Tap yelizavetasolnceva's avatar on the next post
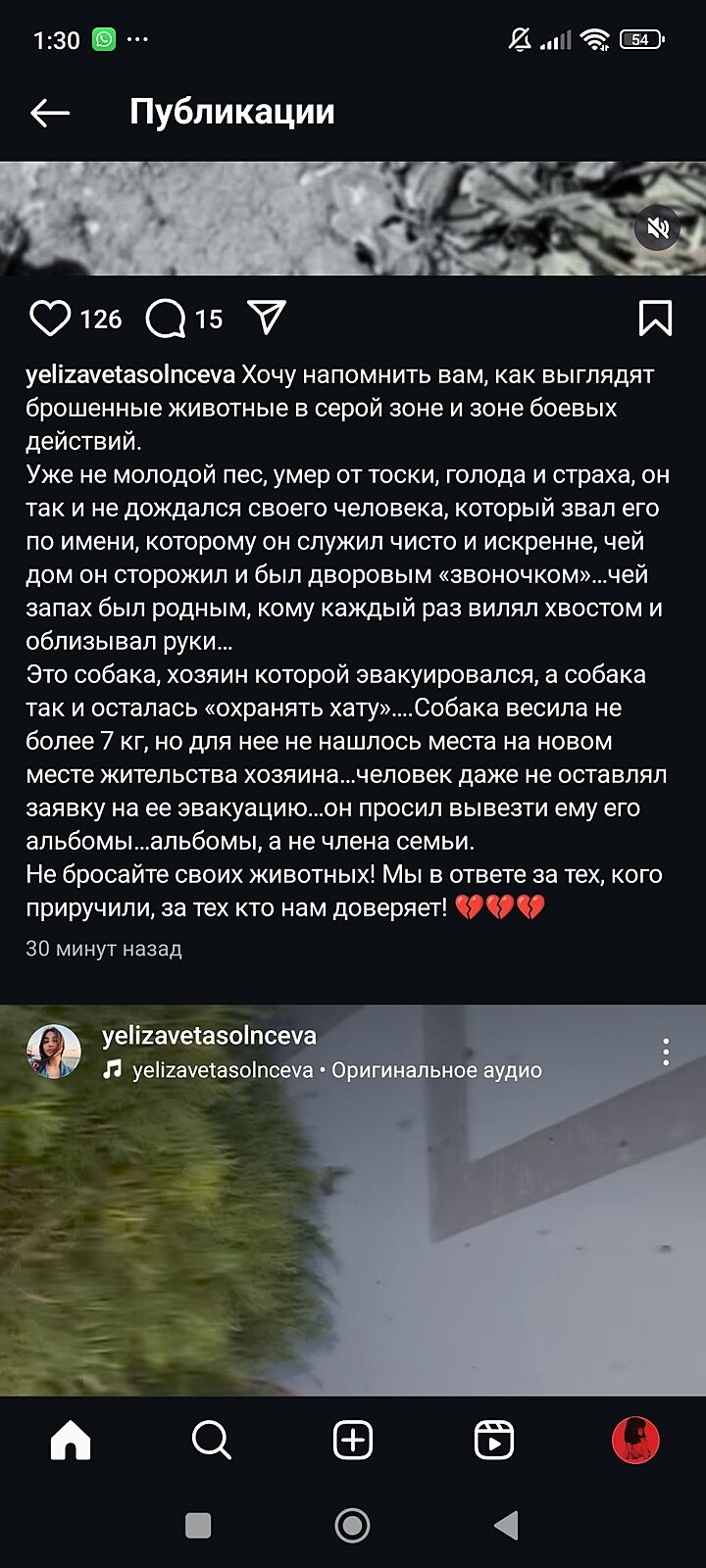Image resolution: width=706 pixels, height=1568 pixels. [54, 1052]
